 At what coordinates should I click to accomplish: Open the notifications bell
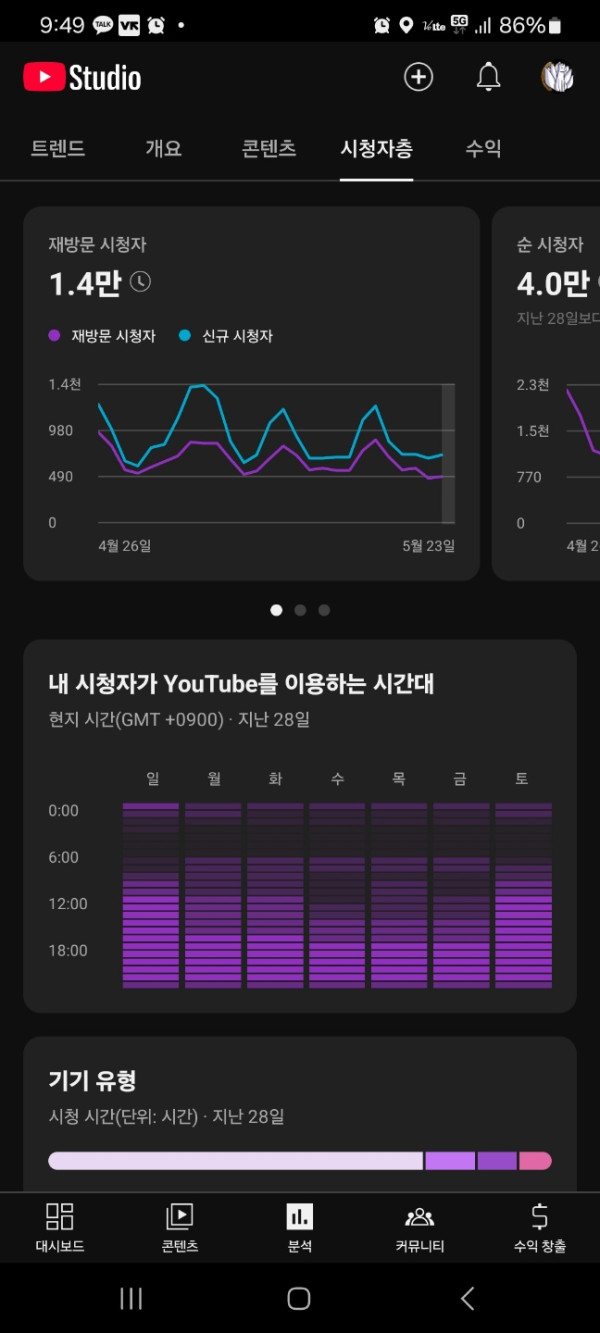(488, 77)
